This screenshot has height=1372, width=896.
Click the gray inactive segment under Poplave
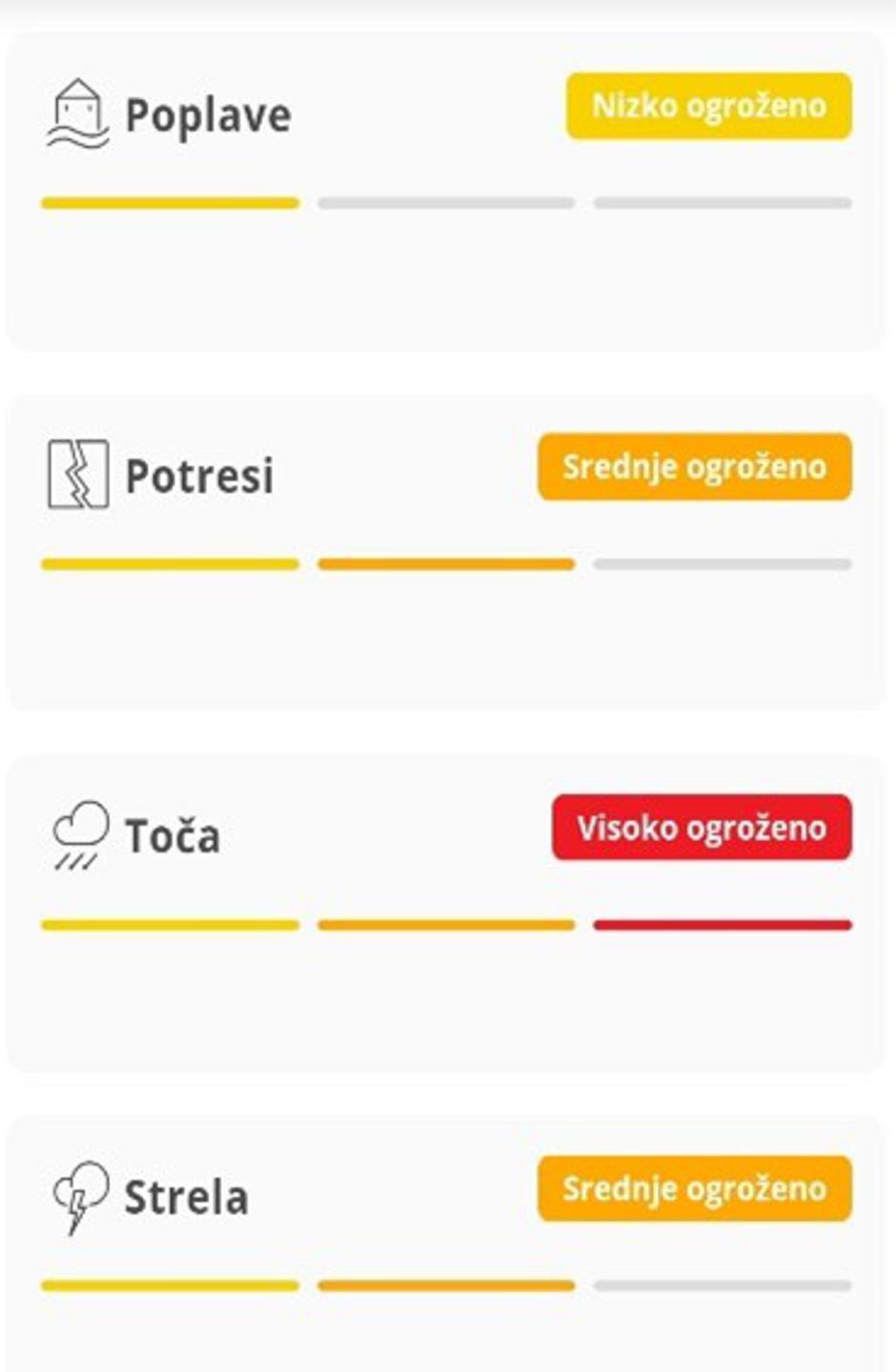click(x=445, y=202)
